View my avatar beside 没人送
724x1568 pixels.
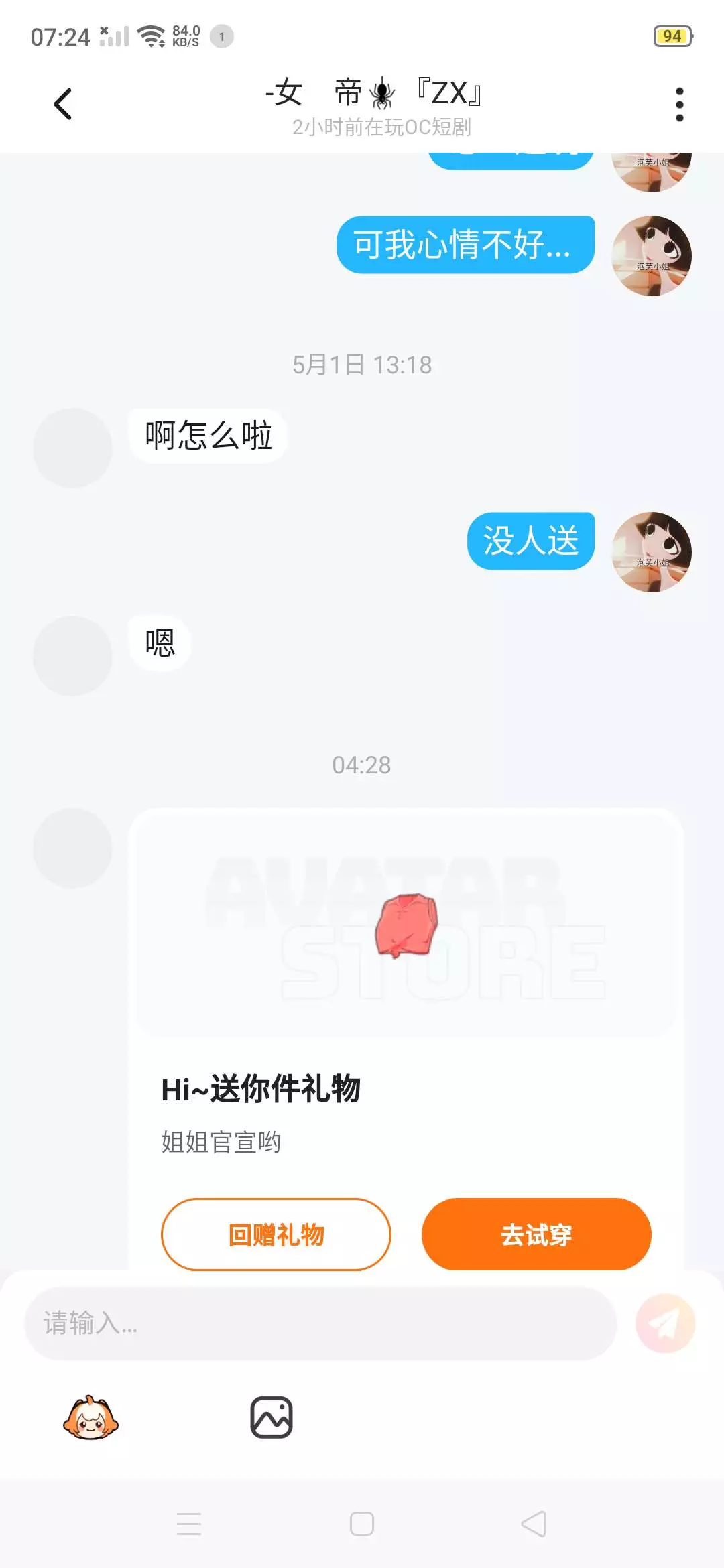(x=652, y=552)
